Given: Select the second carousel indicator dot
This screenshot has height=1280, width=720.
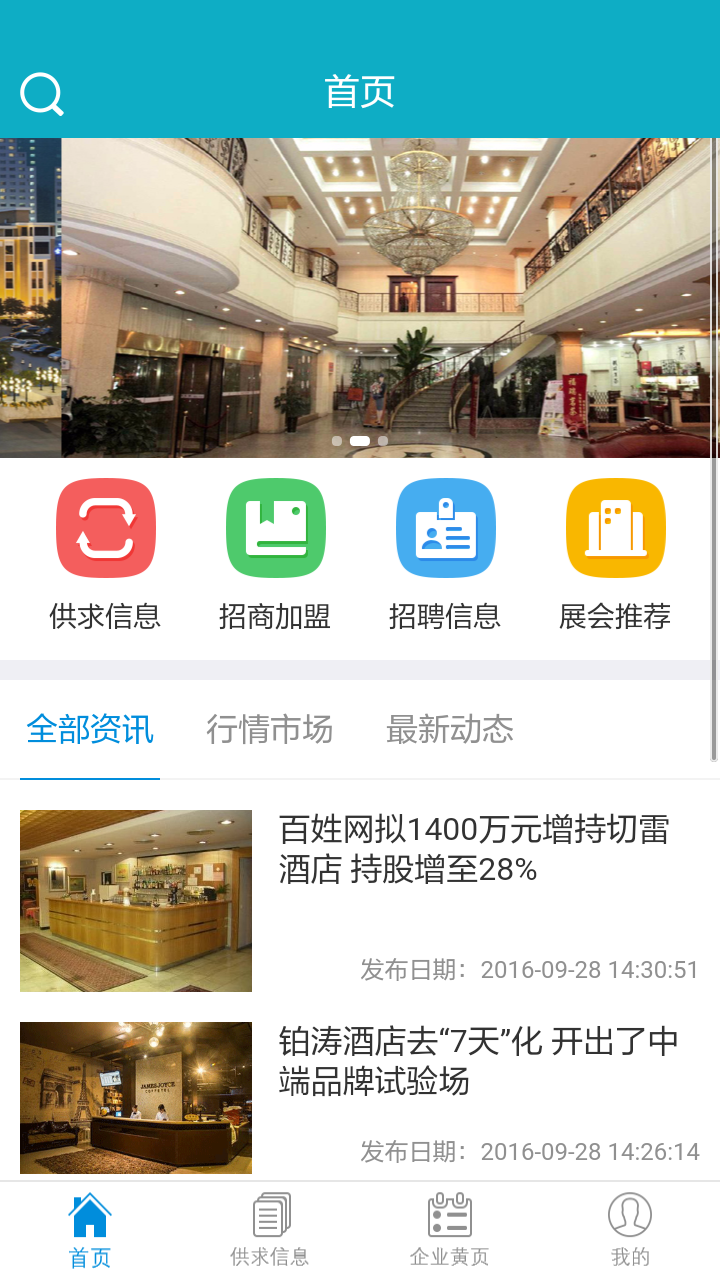Looking at the screenshot, I should pos(360,440).
